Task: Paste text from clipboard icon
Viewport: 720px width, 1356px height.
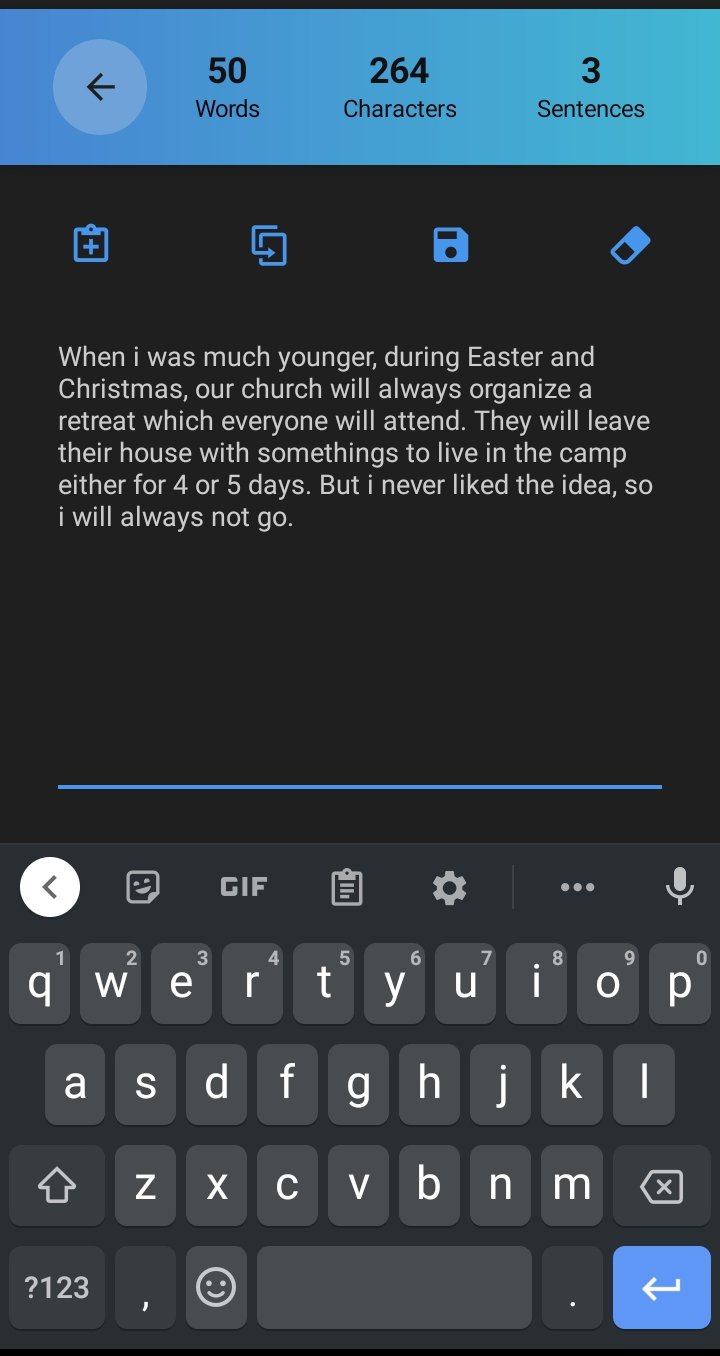Action: tap(91, 245)
